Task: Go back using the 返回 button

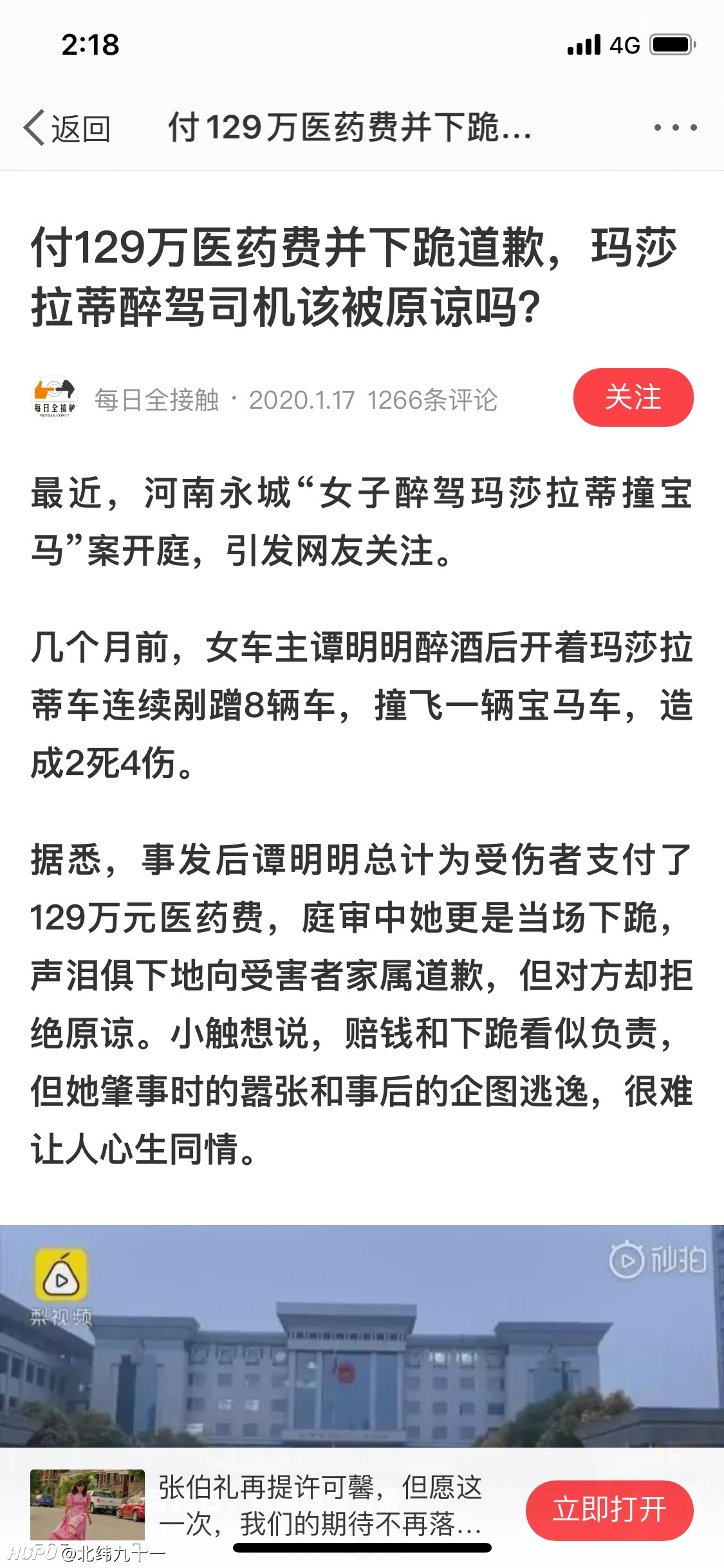Action: (67, 128)
